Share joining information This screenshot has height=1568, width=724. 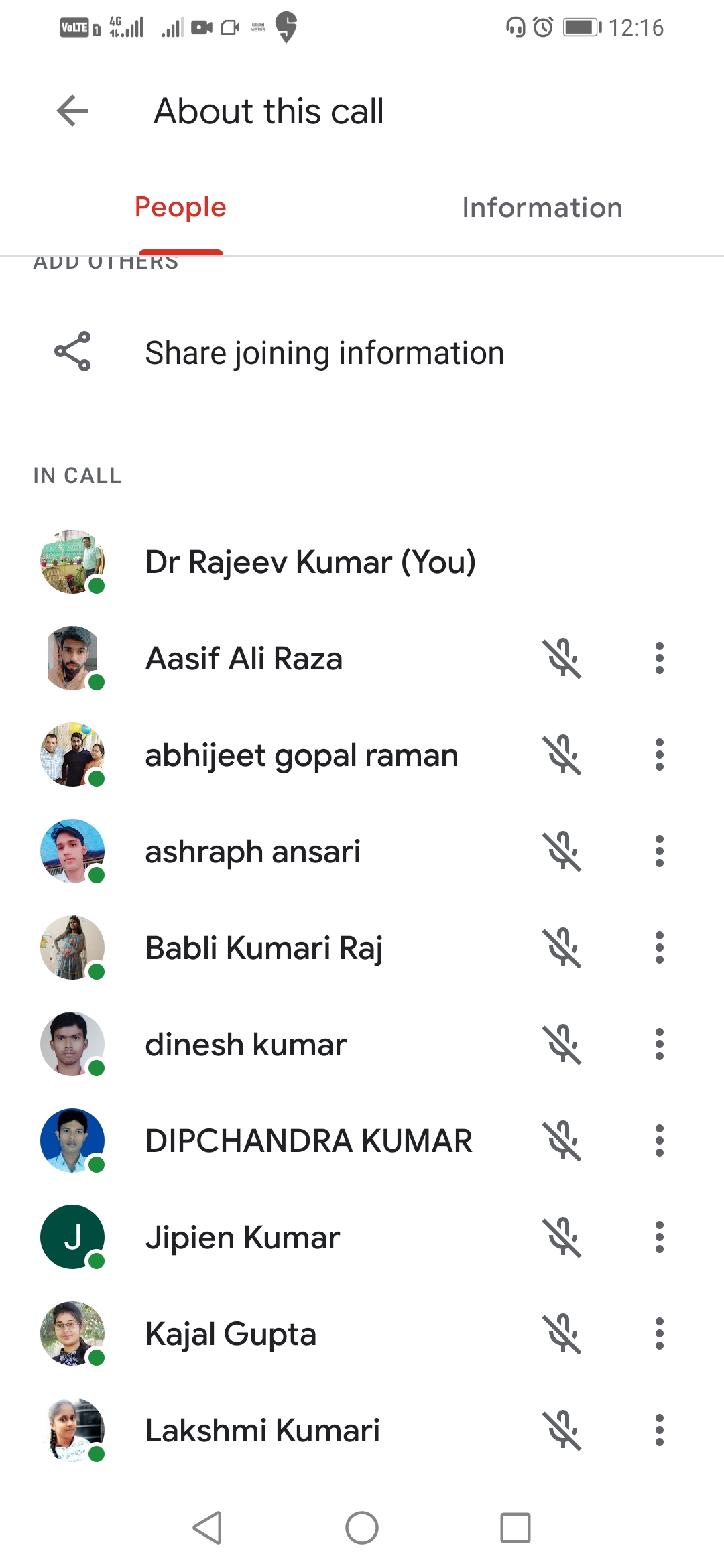[x=324, y=353]
